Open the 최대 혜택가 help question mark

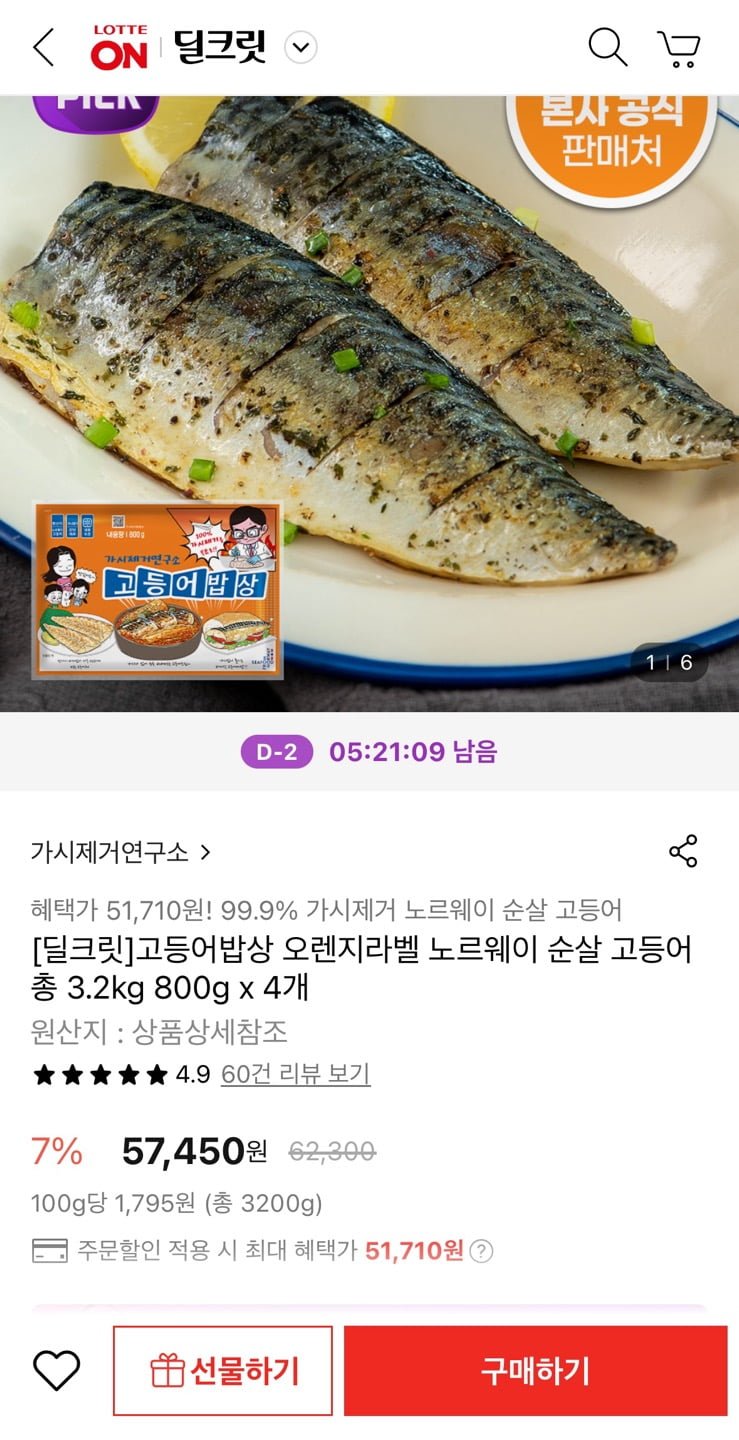click(482, 1251)
